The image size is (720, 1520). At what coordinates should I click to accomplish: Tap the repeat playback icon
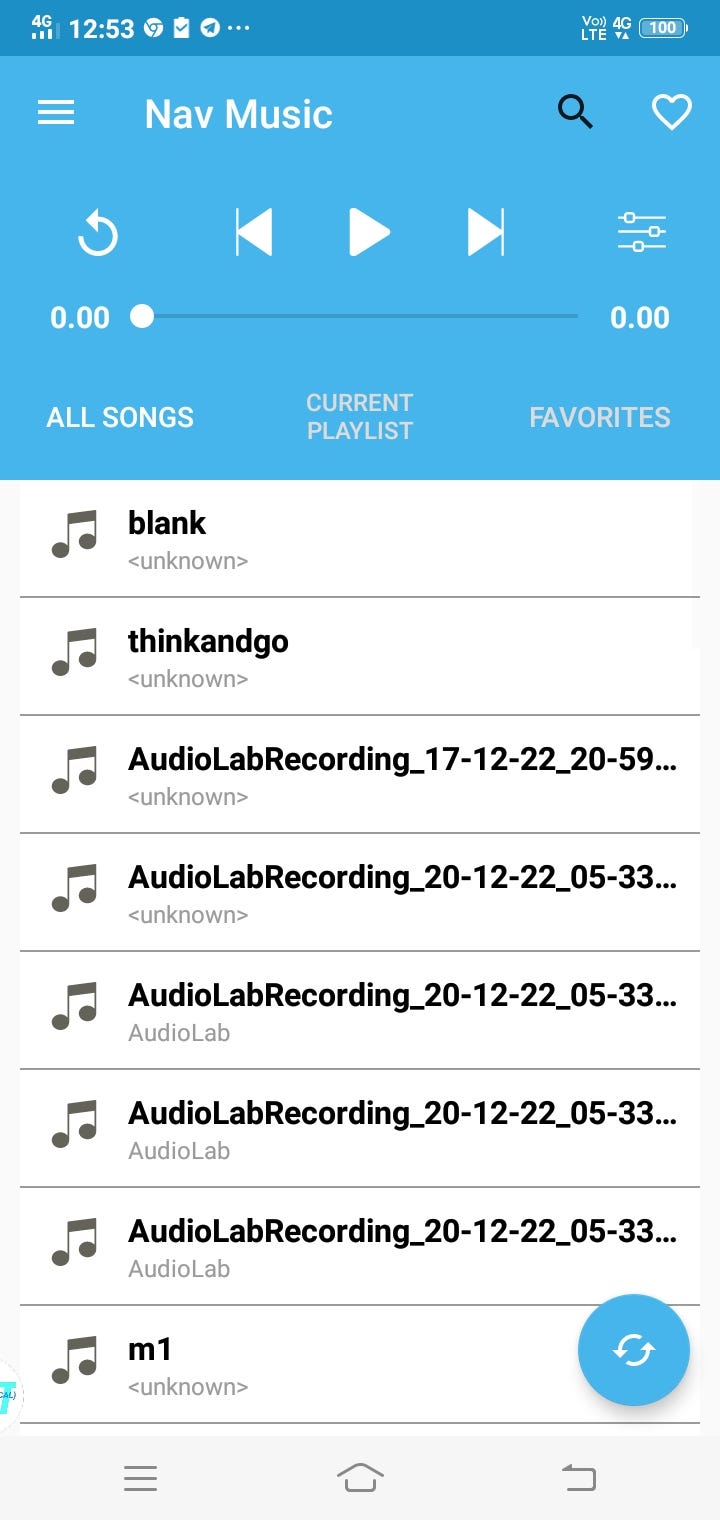[x=98, y=235]
